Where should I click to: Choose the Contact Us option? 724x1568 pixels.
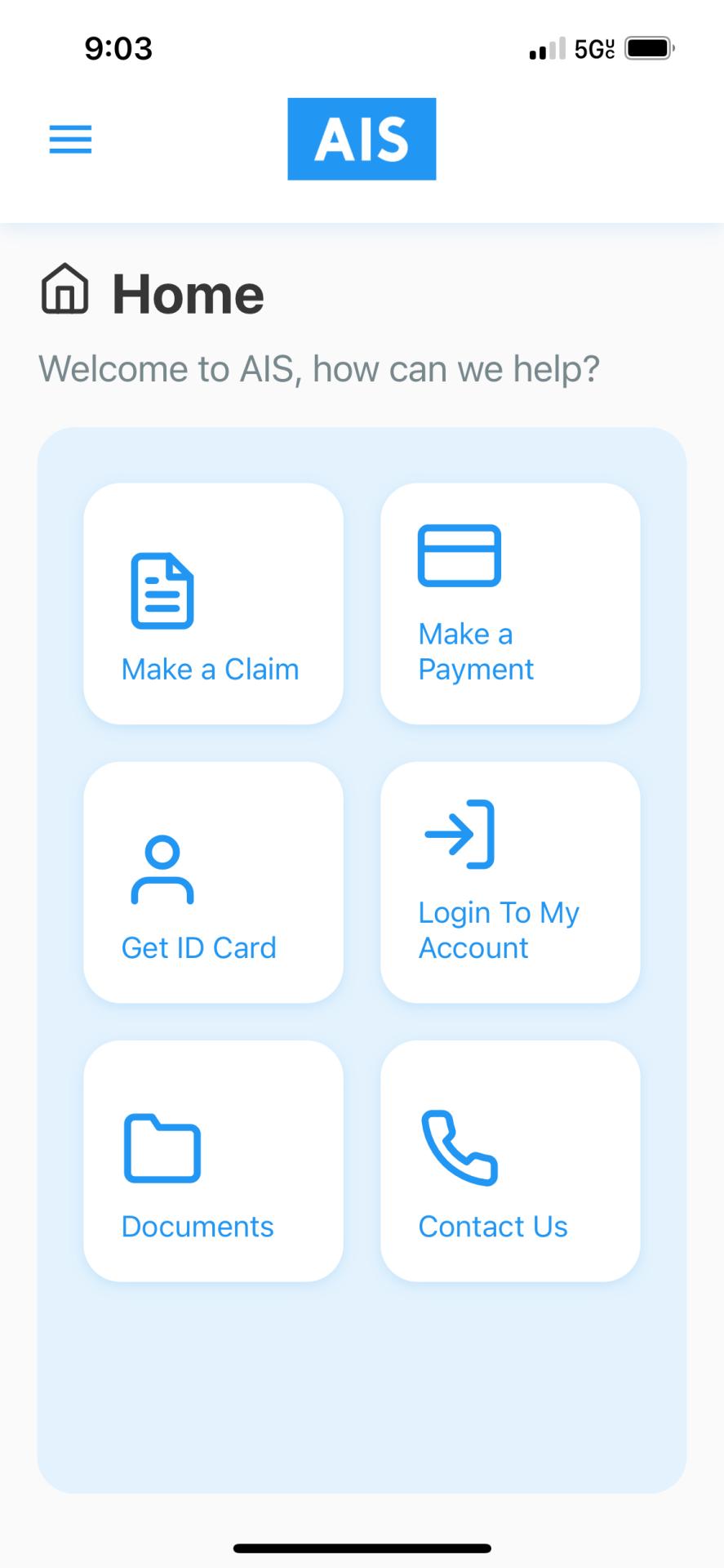tap(510, 1160)
